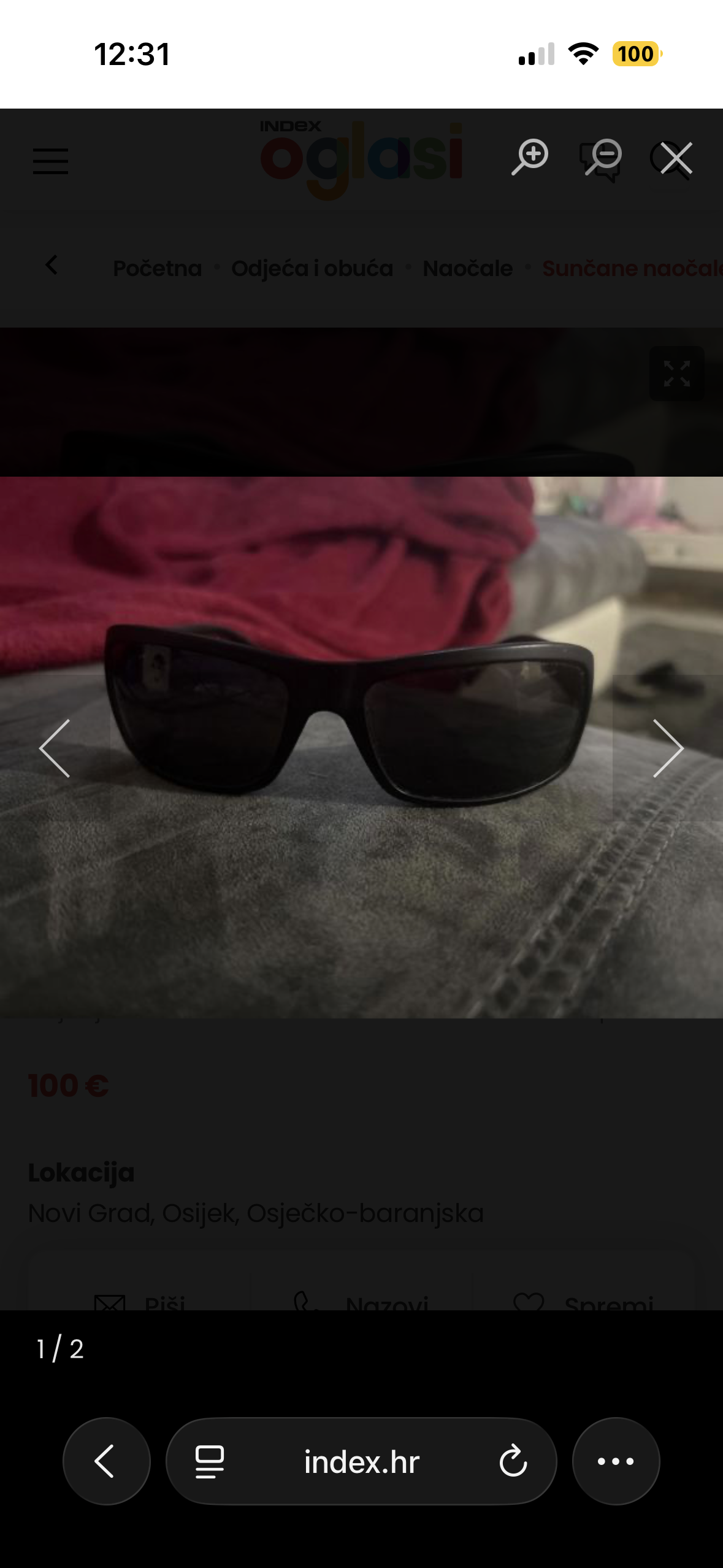The image size is (723, 1568).
Task: Show the next photo
Action: coord(668,748)
